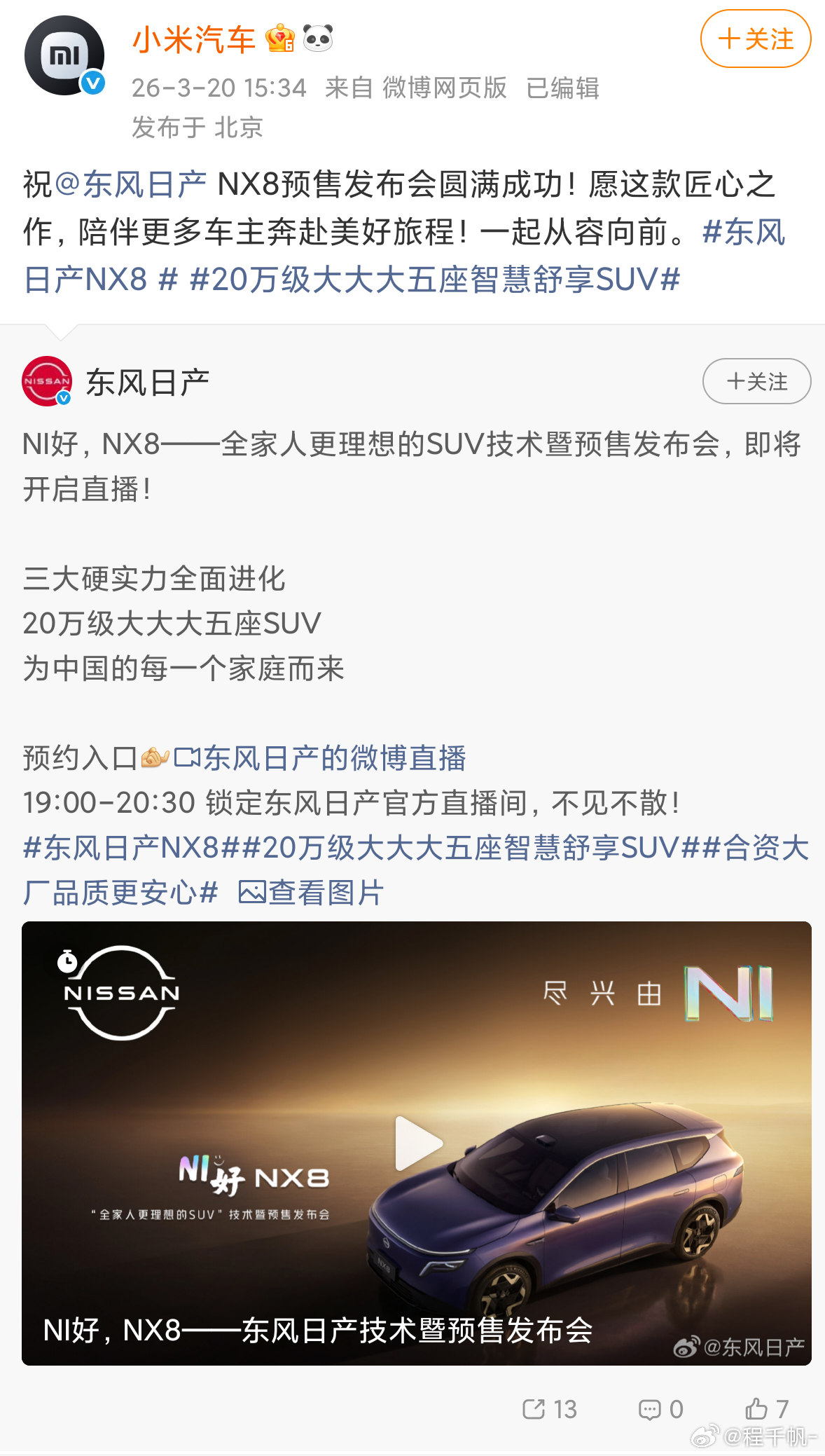Click the NISSAN logo avatar of 东风日产
825x1456 pixels.
[45, 380]
